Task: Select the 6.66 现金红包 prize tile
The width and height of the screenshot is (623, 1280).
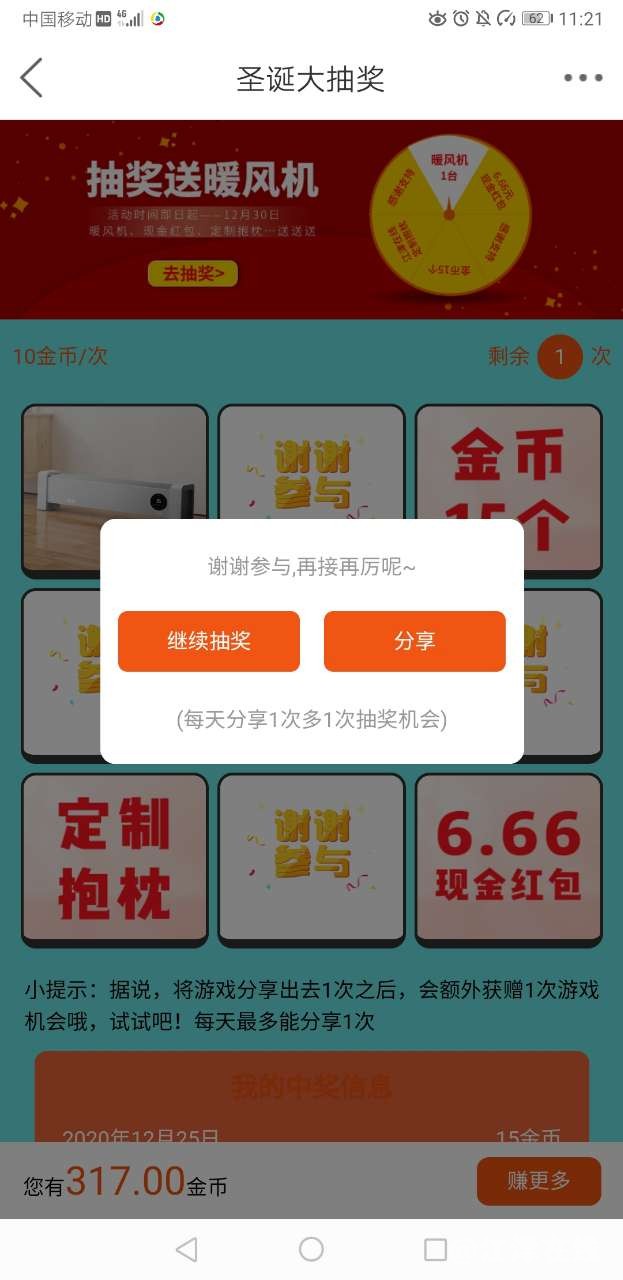Action: pos(508,860)
